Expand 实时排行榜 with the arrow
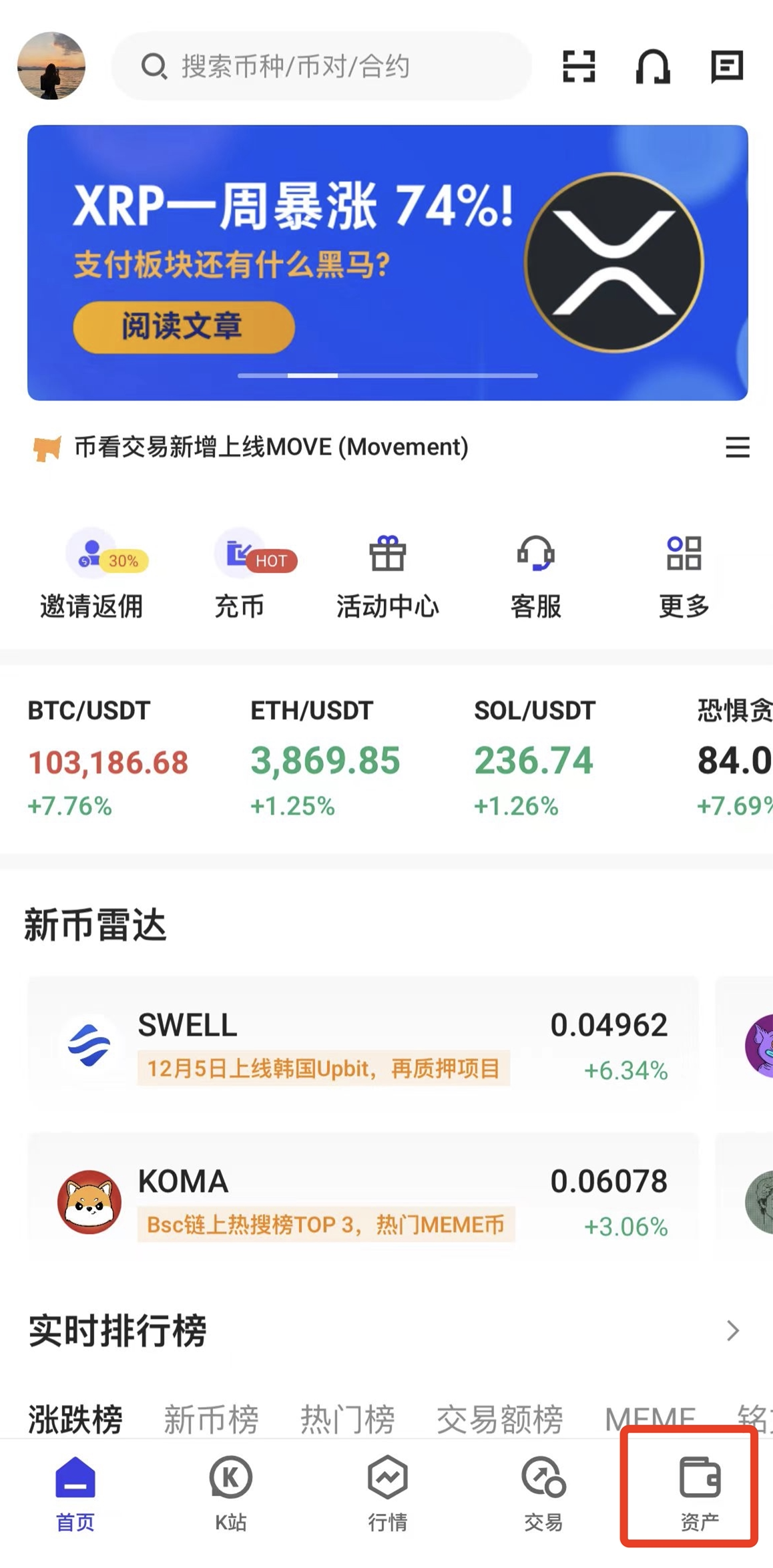Image resolution: width=773 pixels, height=1568 pixels. tap(733, 1330)
